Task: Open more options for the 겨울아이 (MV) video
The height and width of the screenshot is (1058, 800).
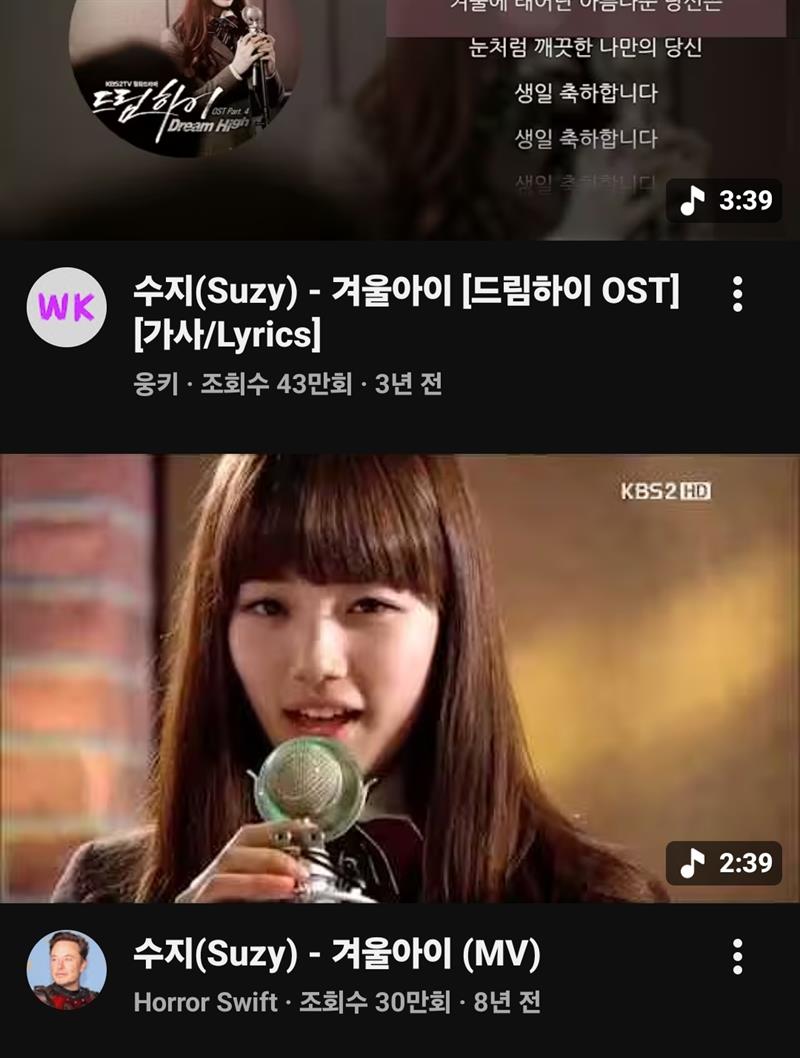Action: pyautogui.click(x=737, y=956)
